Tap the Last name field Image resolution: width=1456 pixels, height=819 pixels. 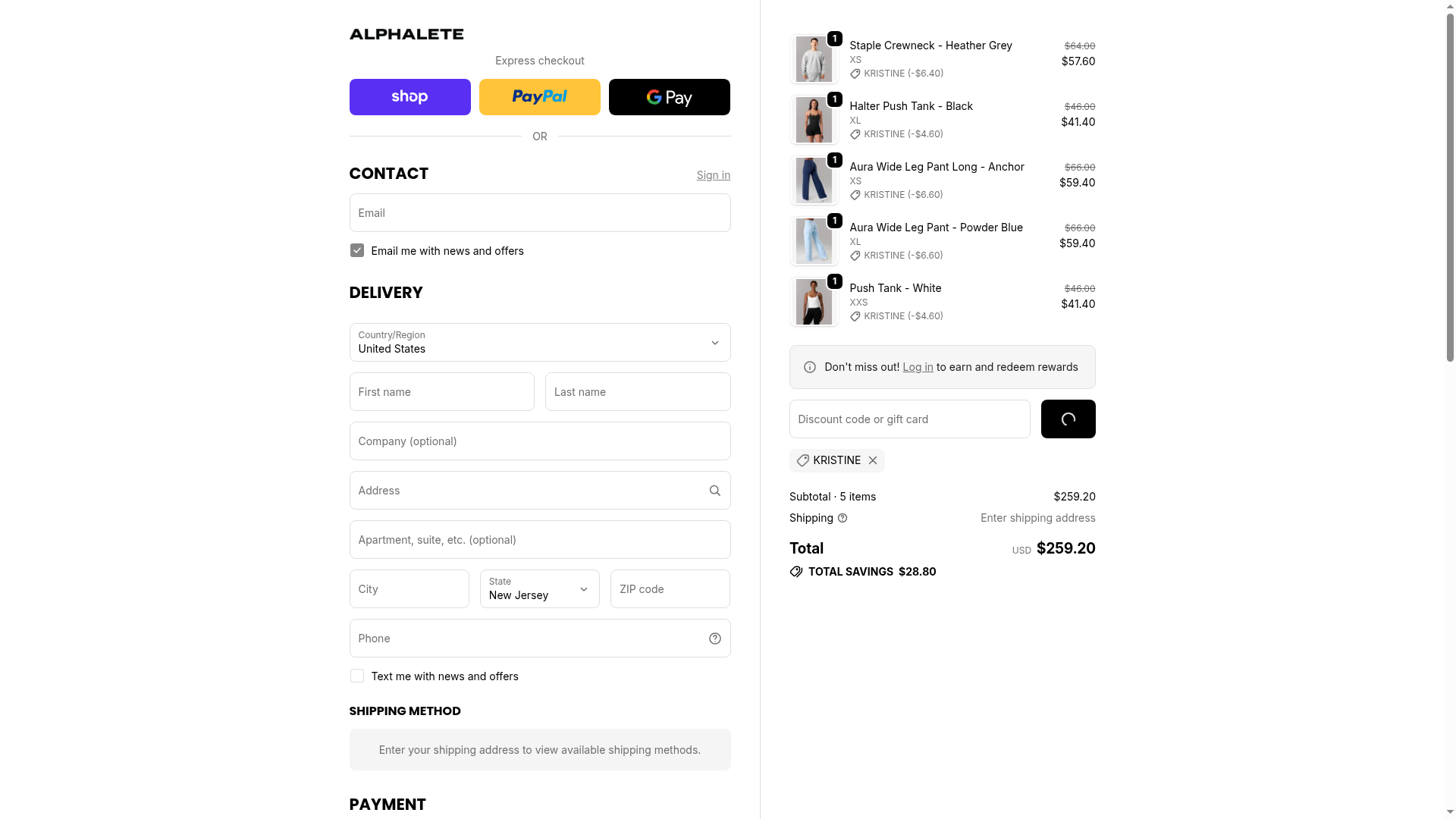click(x=637, y=392)
